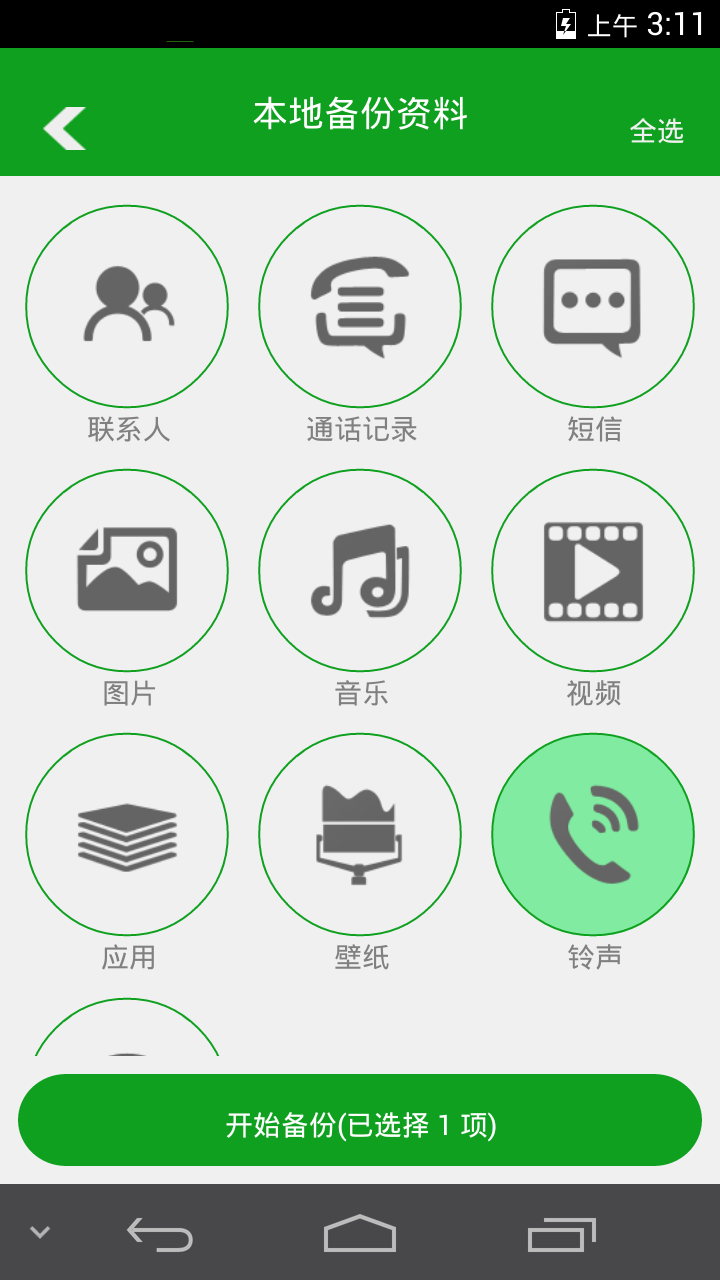
Task: Select the 图片 pictures icon
Action: (x=127, y=570)
